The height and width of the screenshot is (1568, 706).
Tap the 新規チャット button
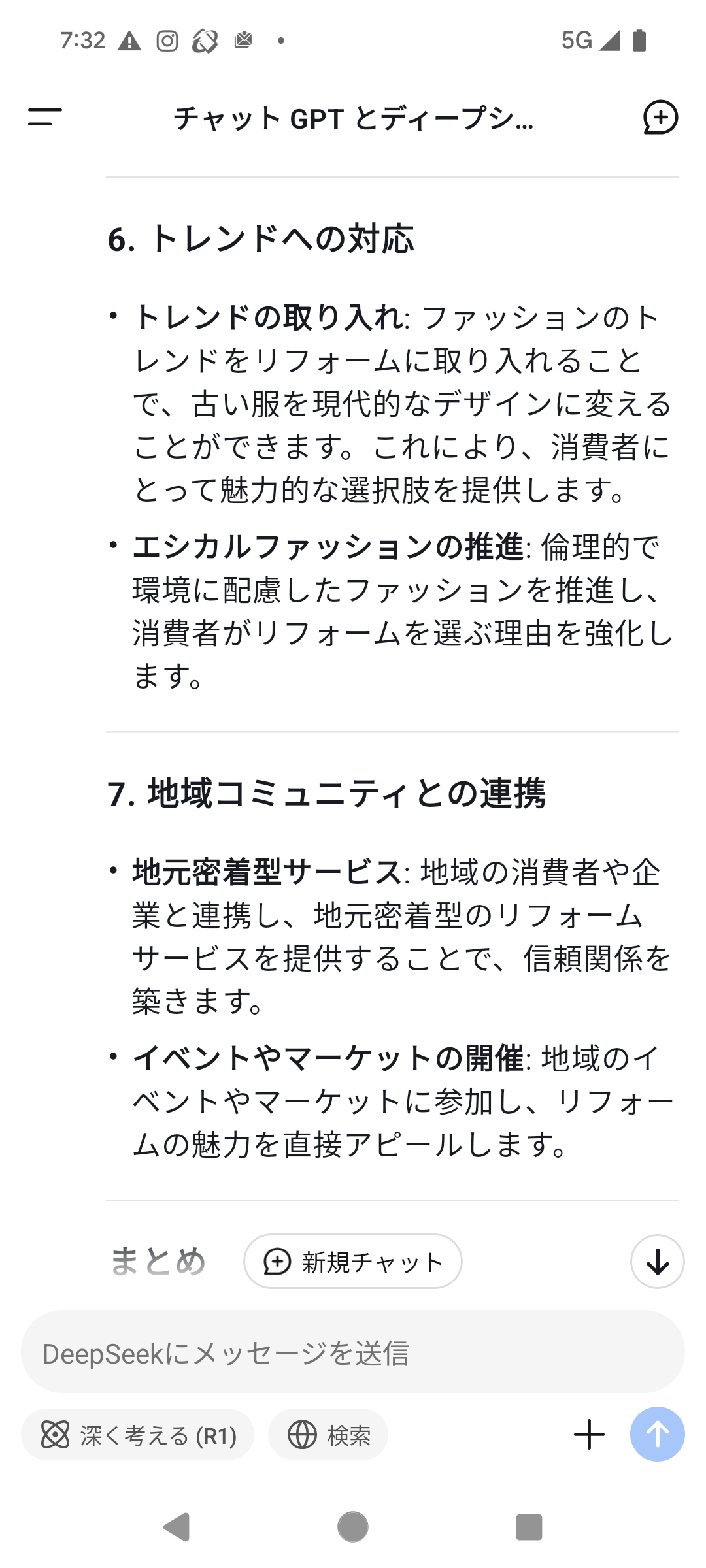[x=353, y=1262]
